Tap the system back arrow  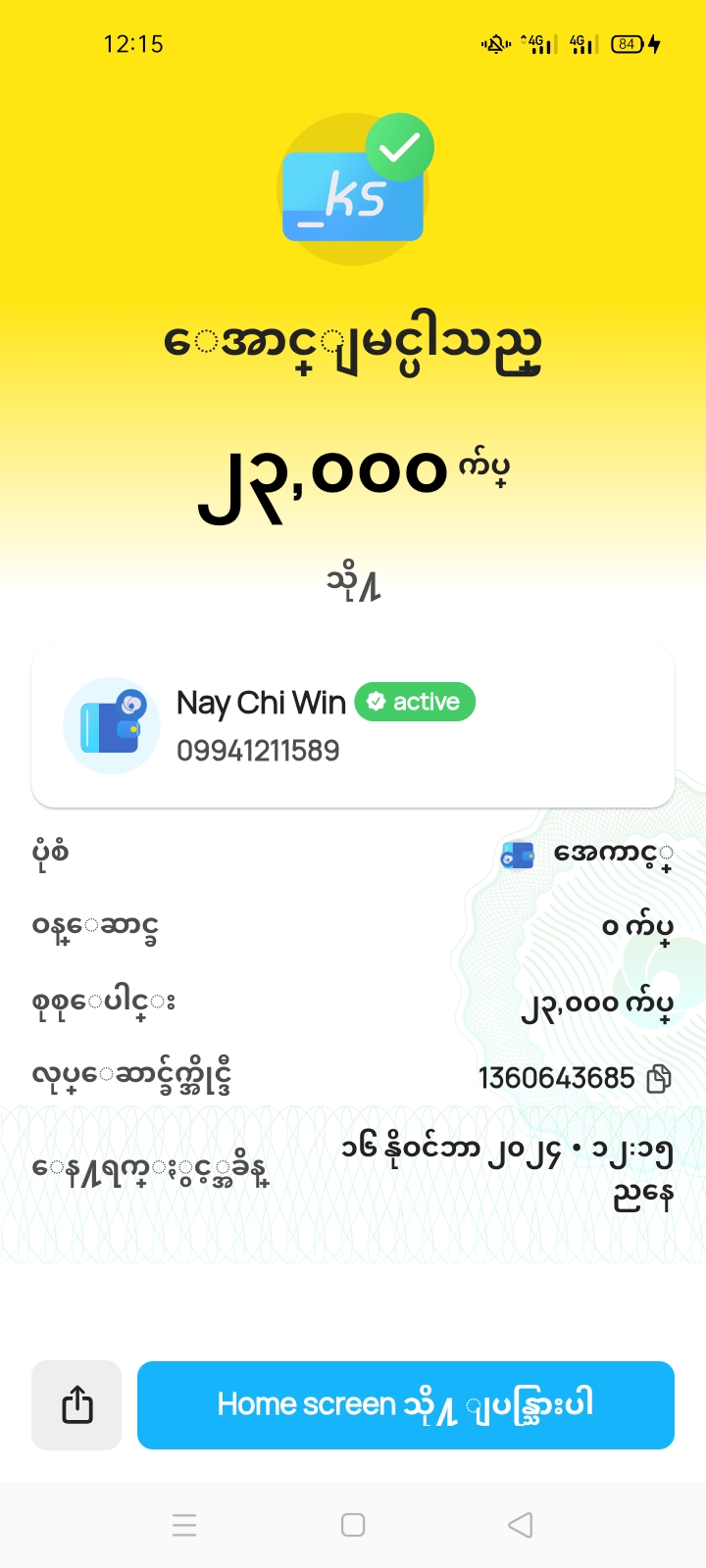tap(521, 1525)
